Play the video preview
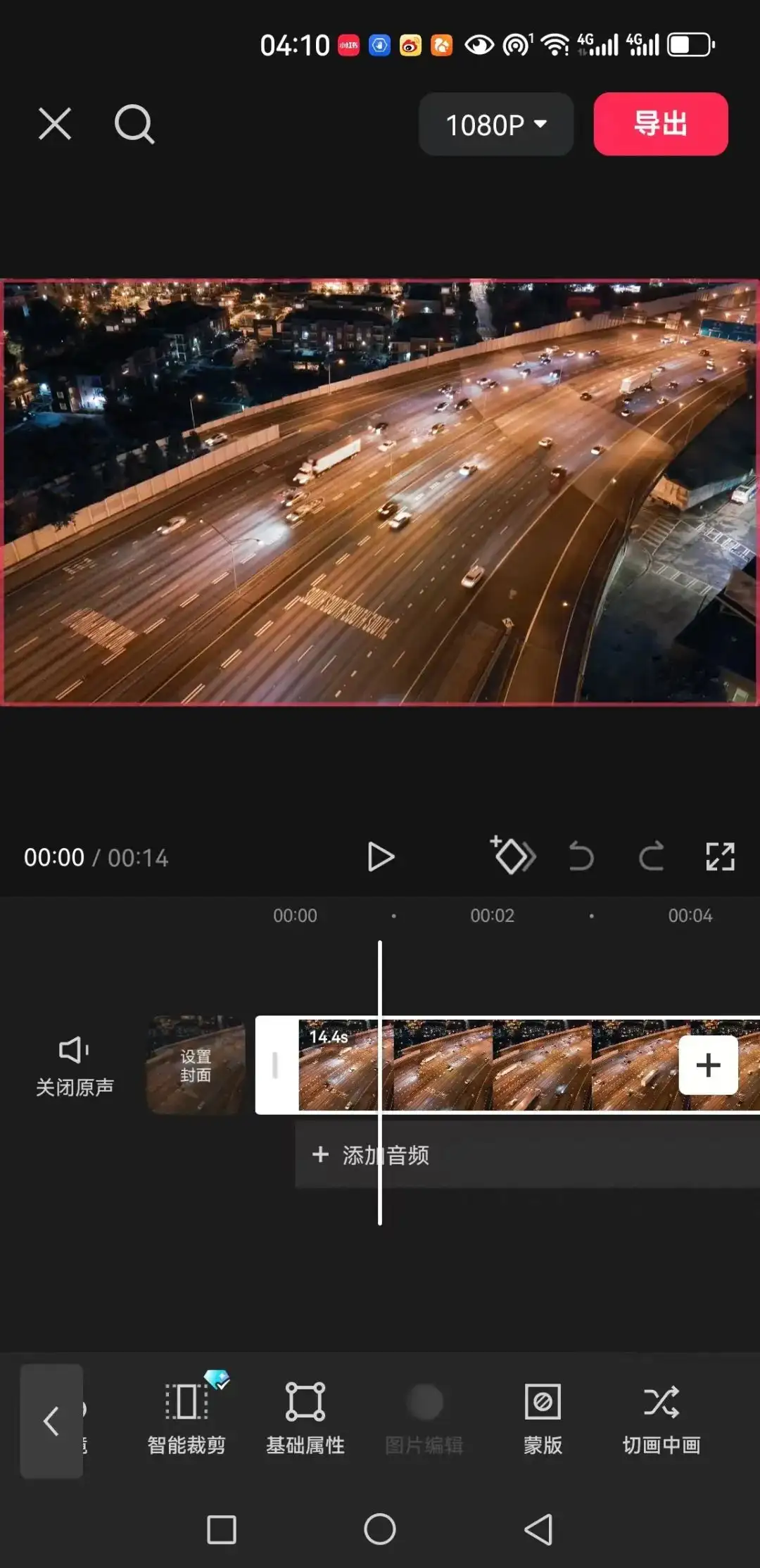This screenshot has height=1568, width=760. [380, 857]
